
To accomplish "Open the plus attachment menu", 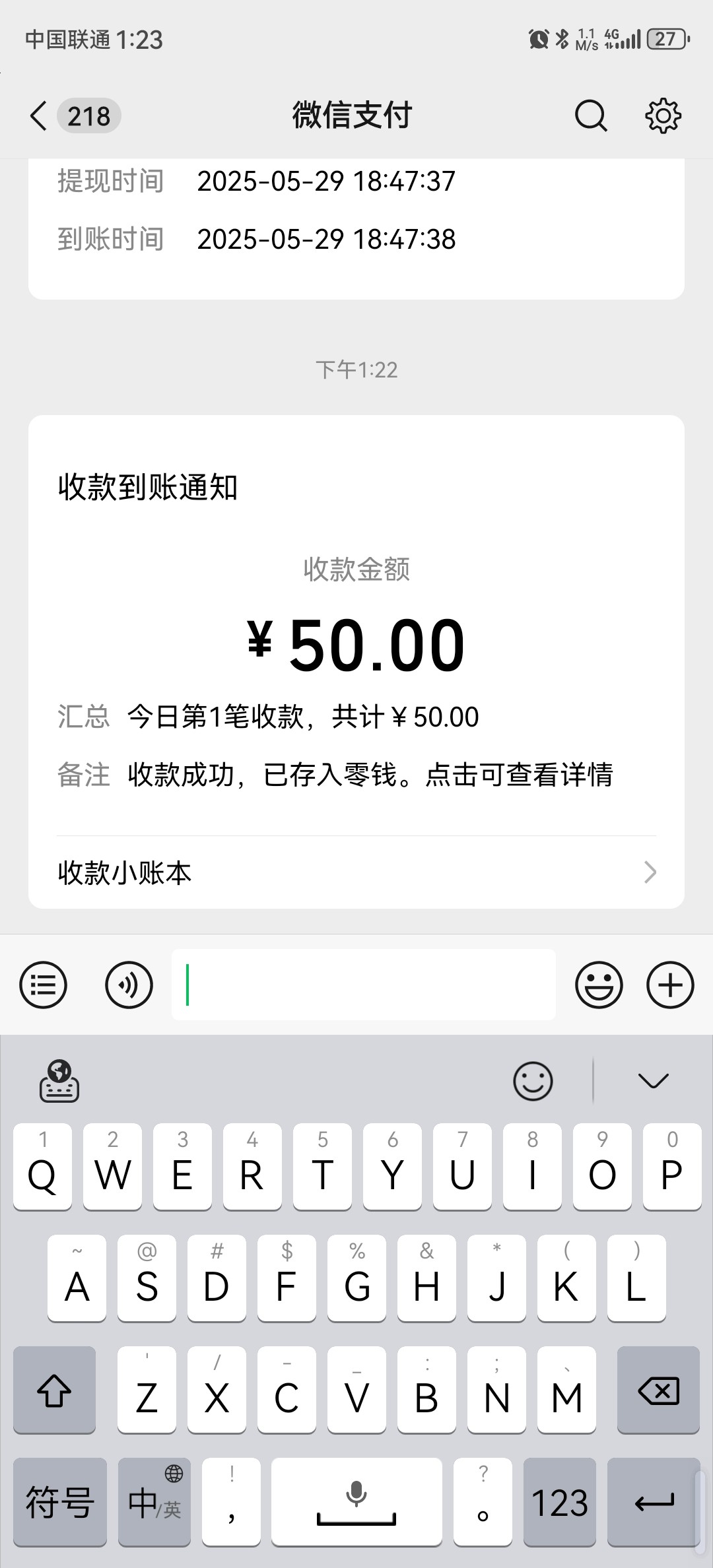I will (670, 985).
